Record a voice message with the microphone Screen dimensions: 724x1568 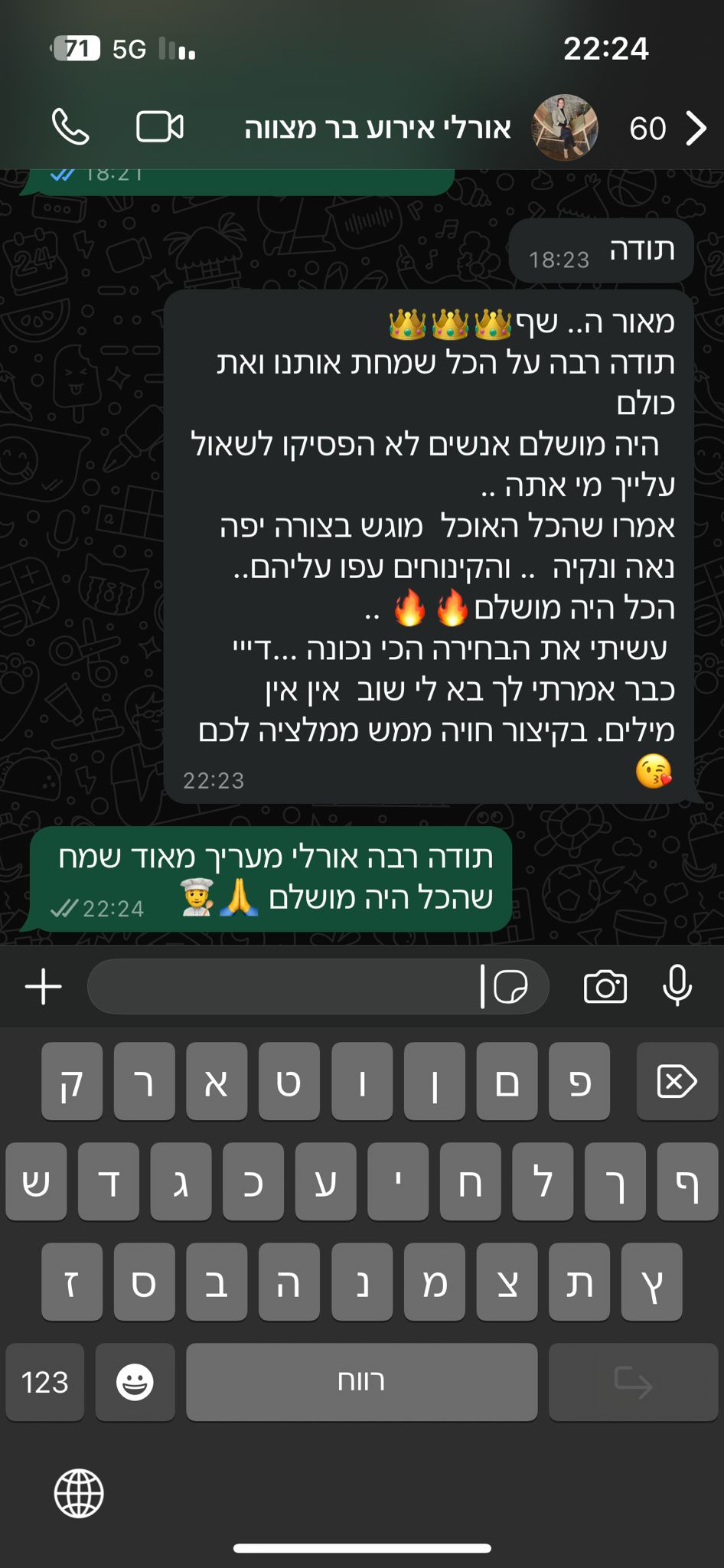click(x=677, y=986)
